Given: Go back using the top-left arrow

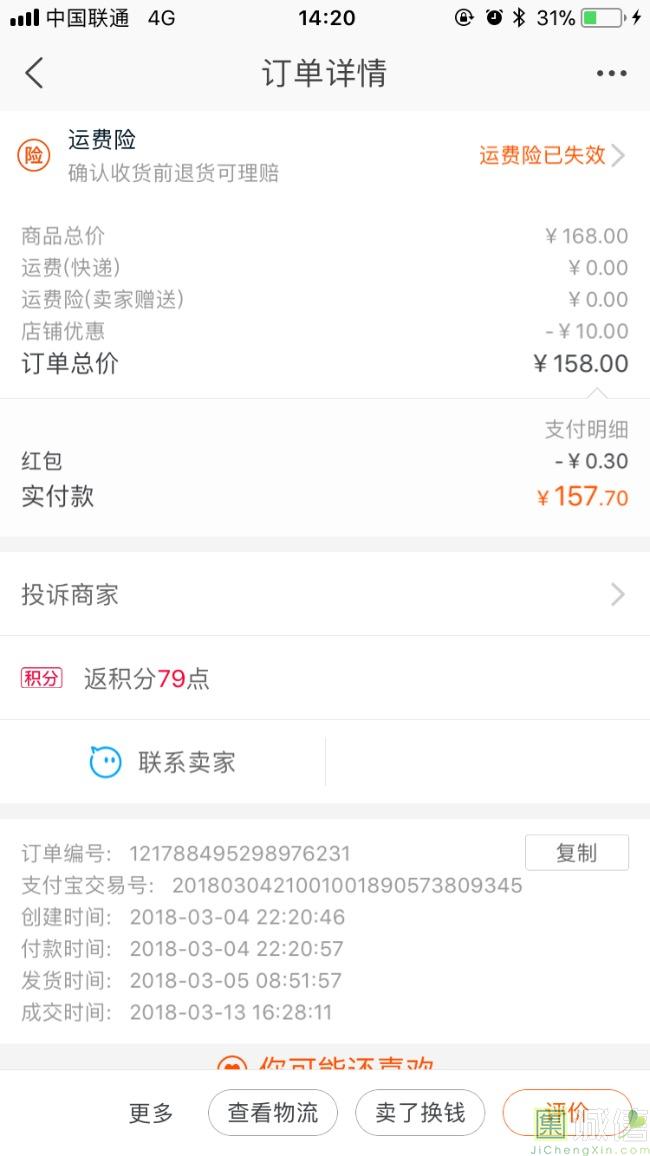Looking at the screenshot, I should point(35,73).
